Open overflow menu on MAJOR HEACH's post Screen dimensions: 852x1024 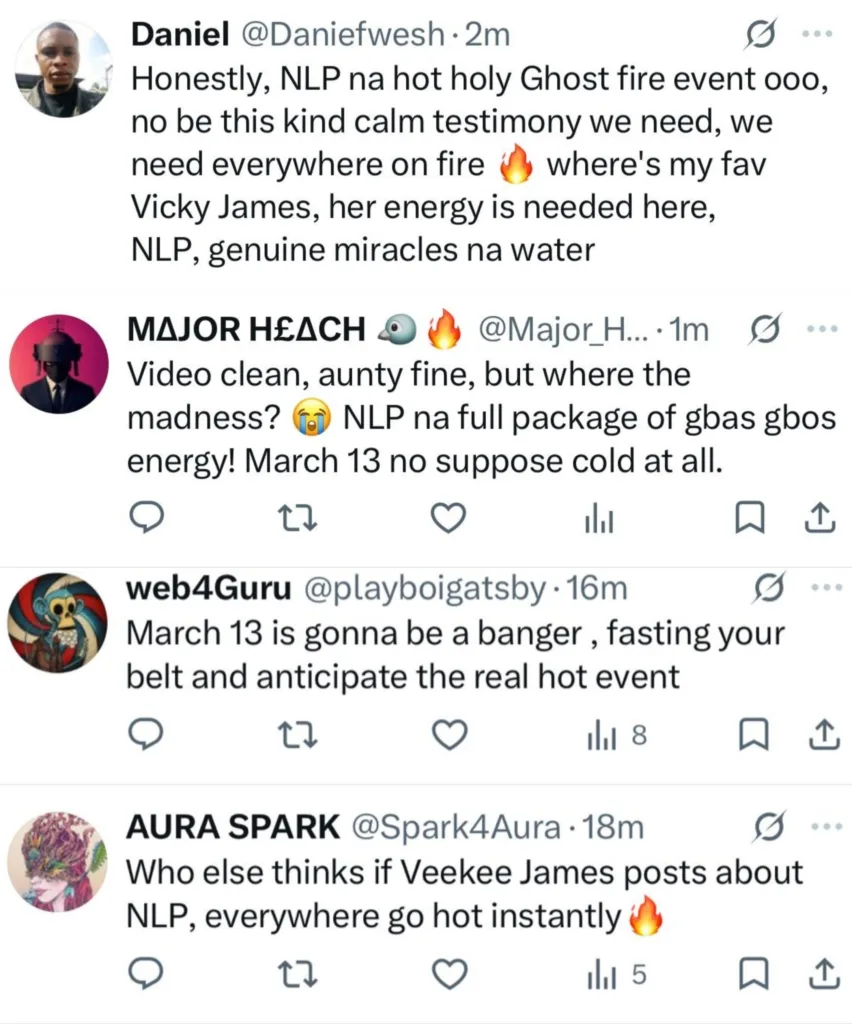click(x=819, y=328)
